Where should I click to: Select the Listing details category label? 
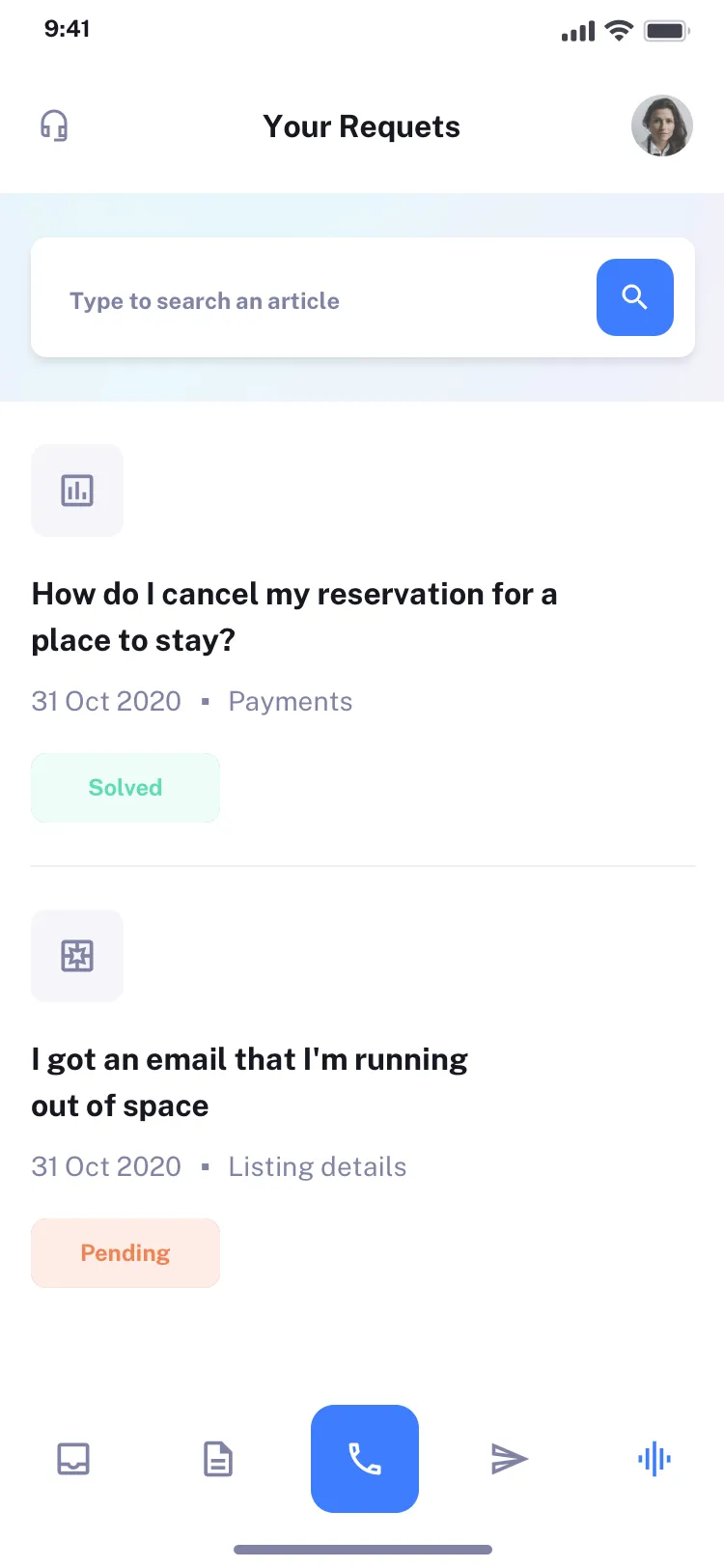tap(317, 1166)
